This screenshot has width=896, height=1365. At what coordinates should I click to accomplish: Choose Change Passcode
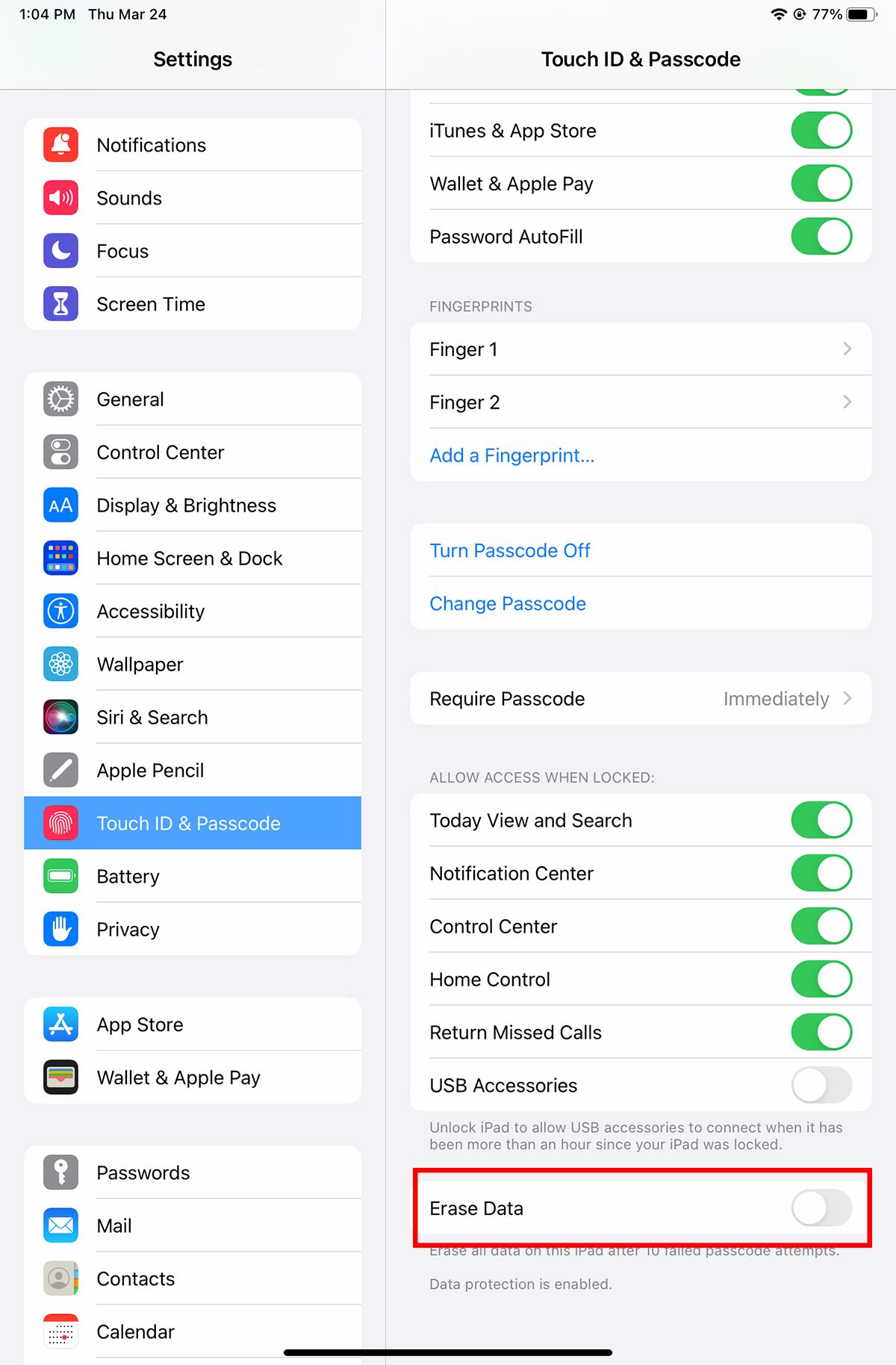[508, 603]
